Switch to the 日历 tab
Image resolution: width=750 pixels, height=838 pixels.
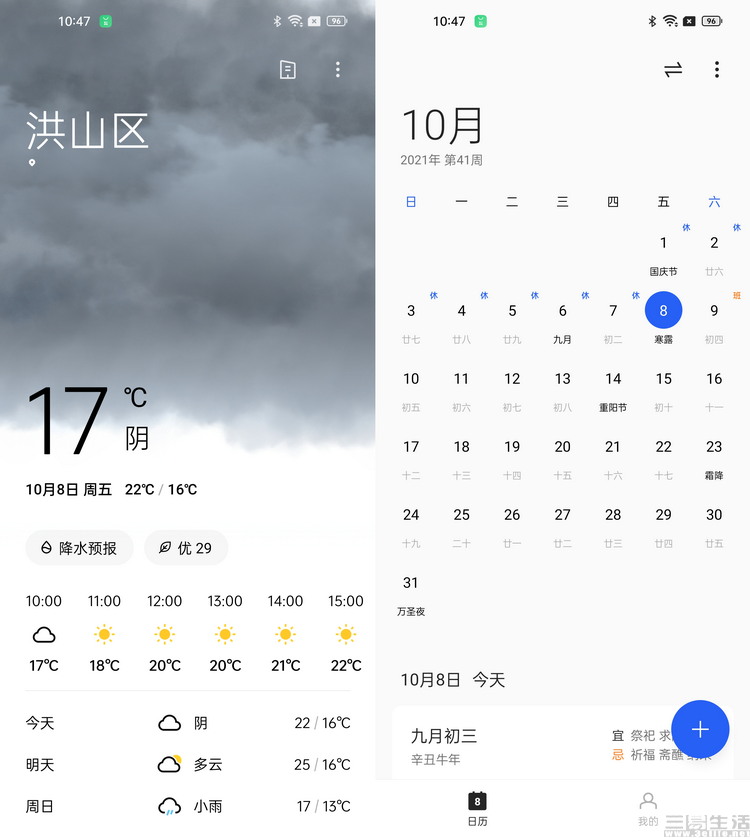pos(478,808)
